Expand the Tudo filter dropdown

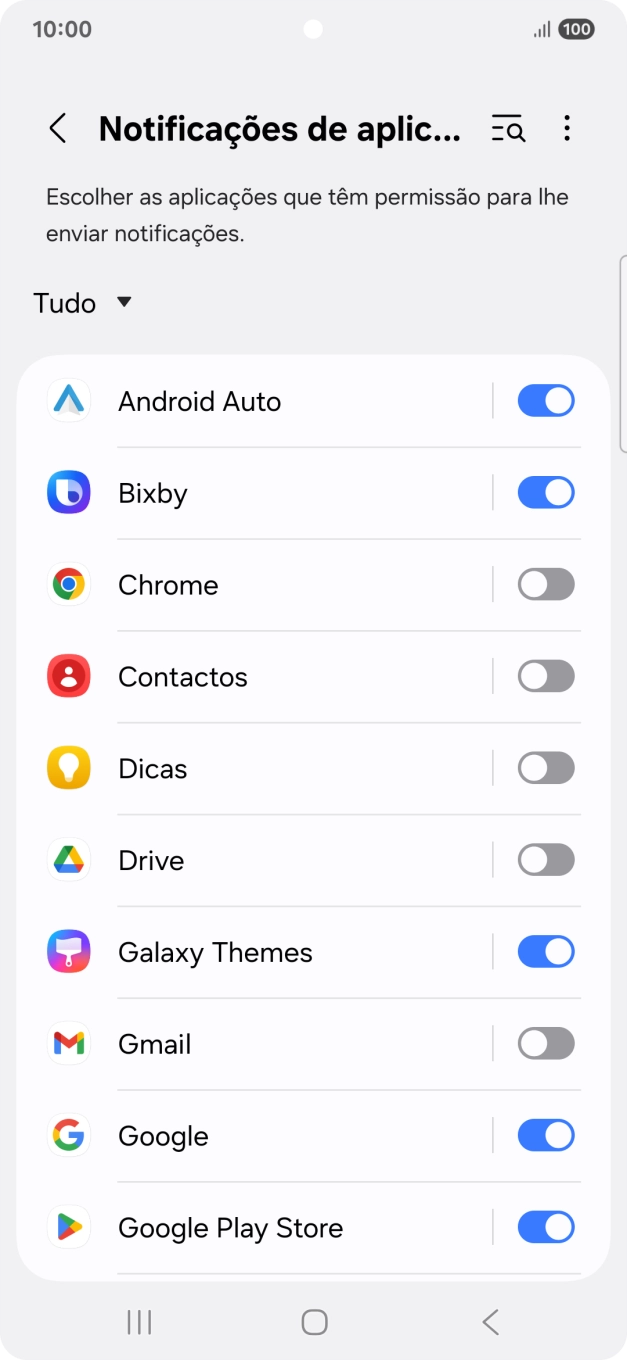click(83, 303)
